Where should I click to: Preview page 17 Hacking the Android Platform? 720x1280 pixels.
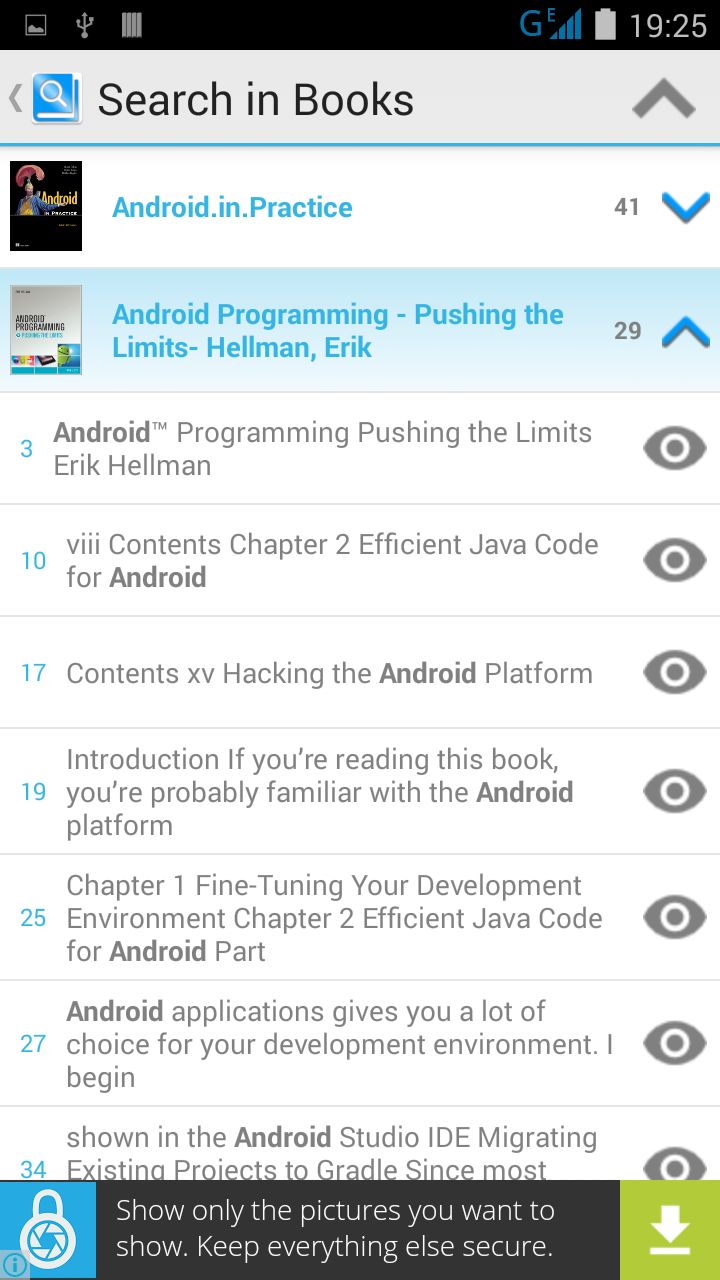674,673
